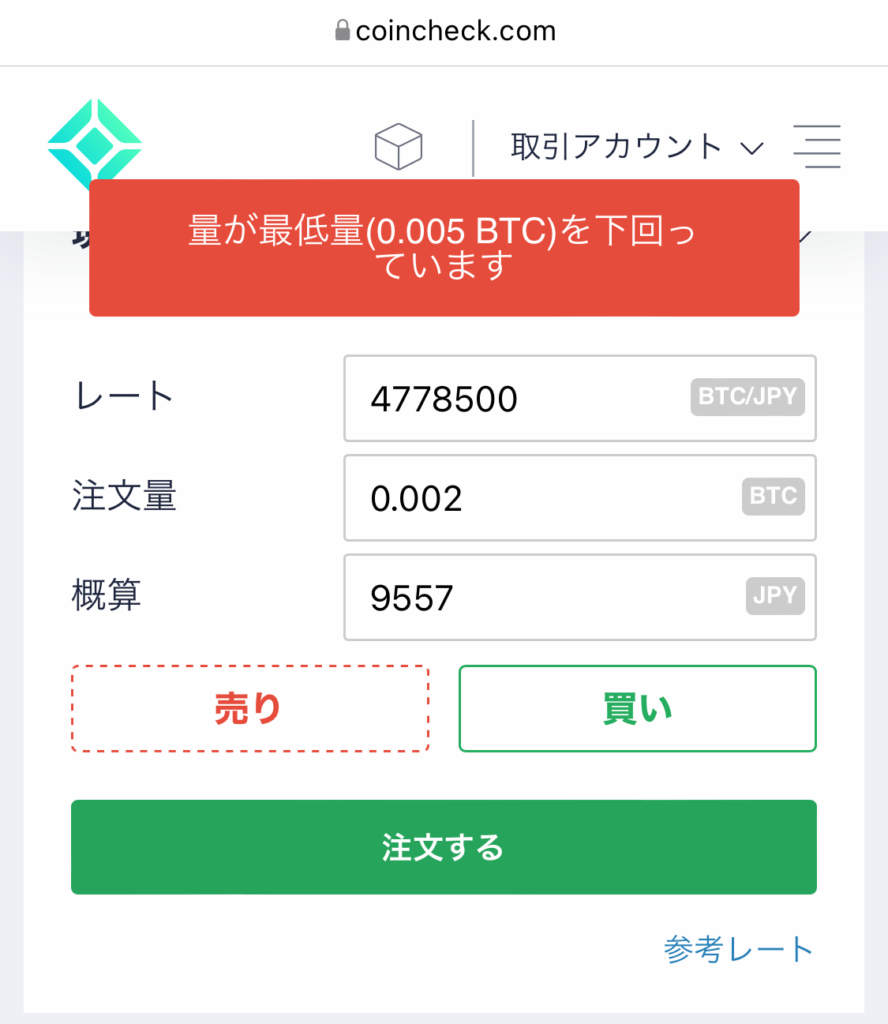Tap the coincheck.com address bar
888x1024 pixels.
point(444,31)
